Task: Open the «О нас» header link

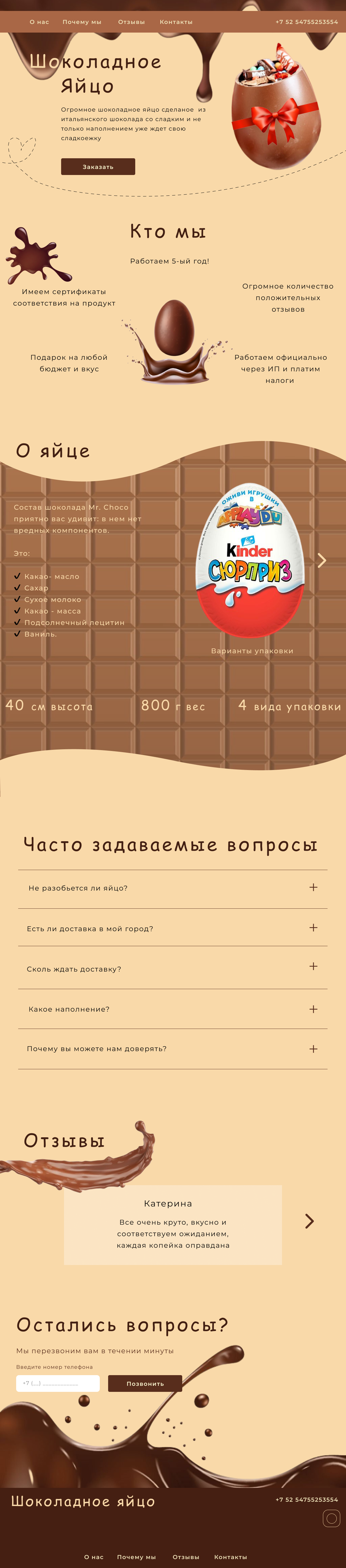Action: pyautogui.click(x=39, y=22)
